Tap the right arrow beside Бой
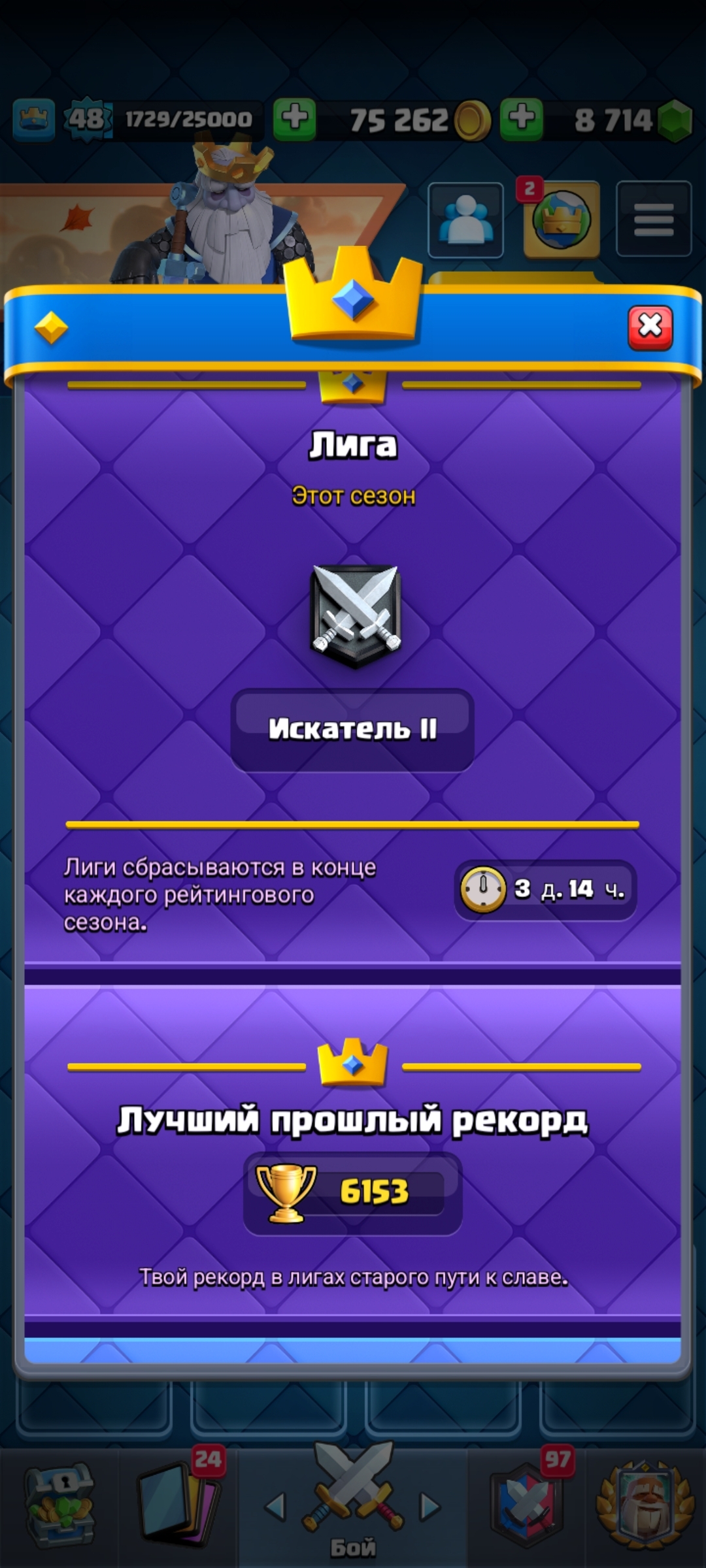The width and height of the screenshot is (706, 1568). (x=430, y=1507)
